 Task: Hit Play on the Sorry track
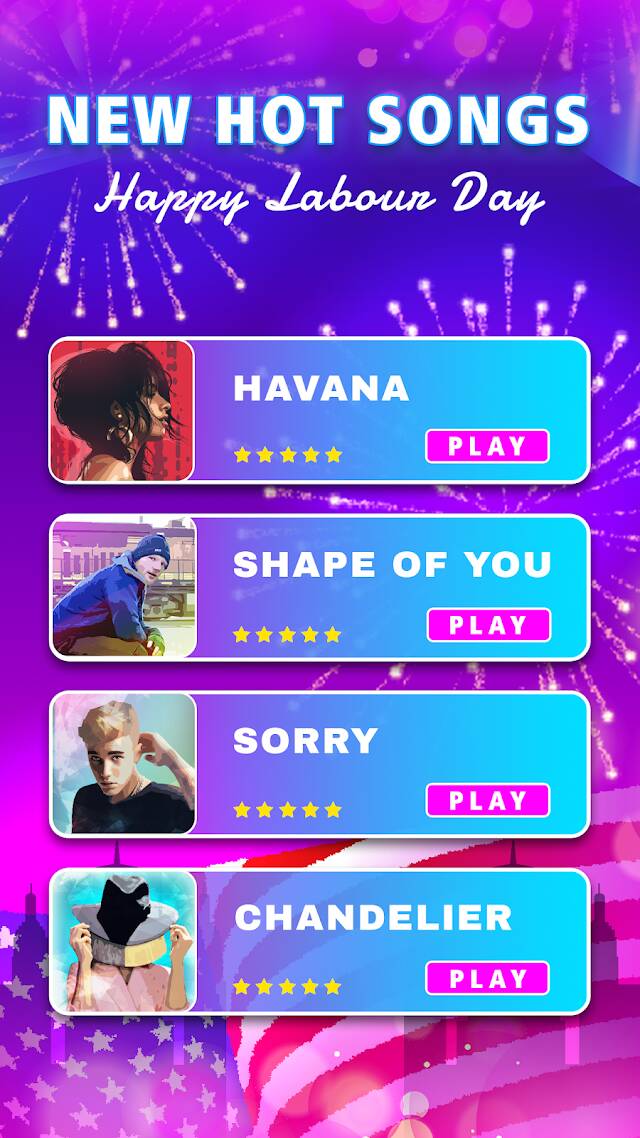click(488, 801)
